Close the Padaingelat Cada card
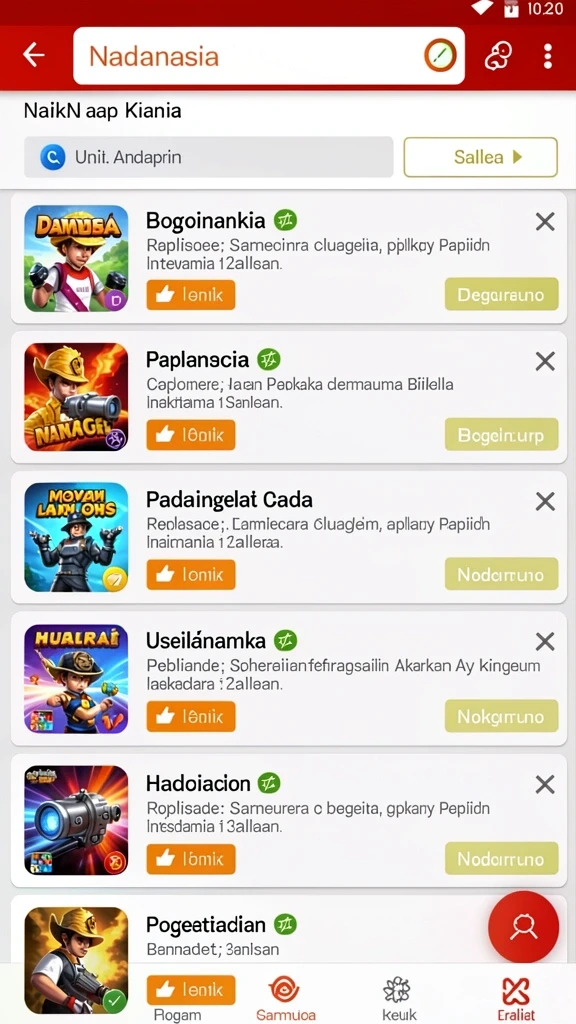The width and height of the screenshot is (576, 1024). click(545, 502)
